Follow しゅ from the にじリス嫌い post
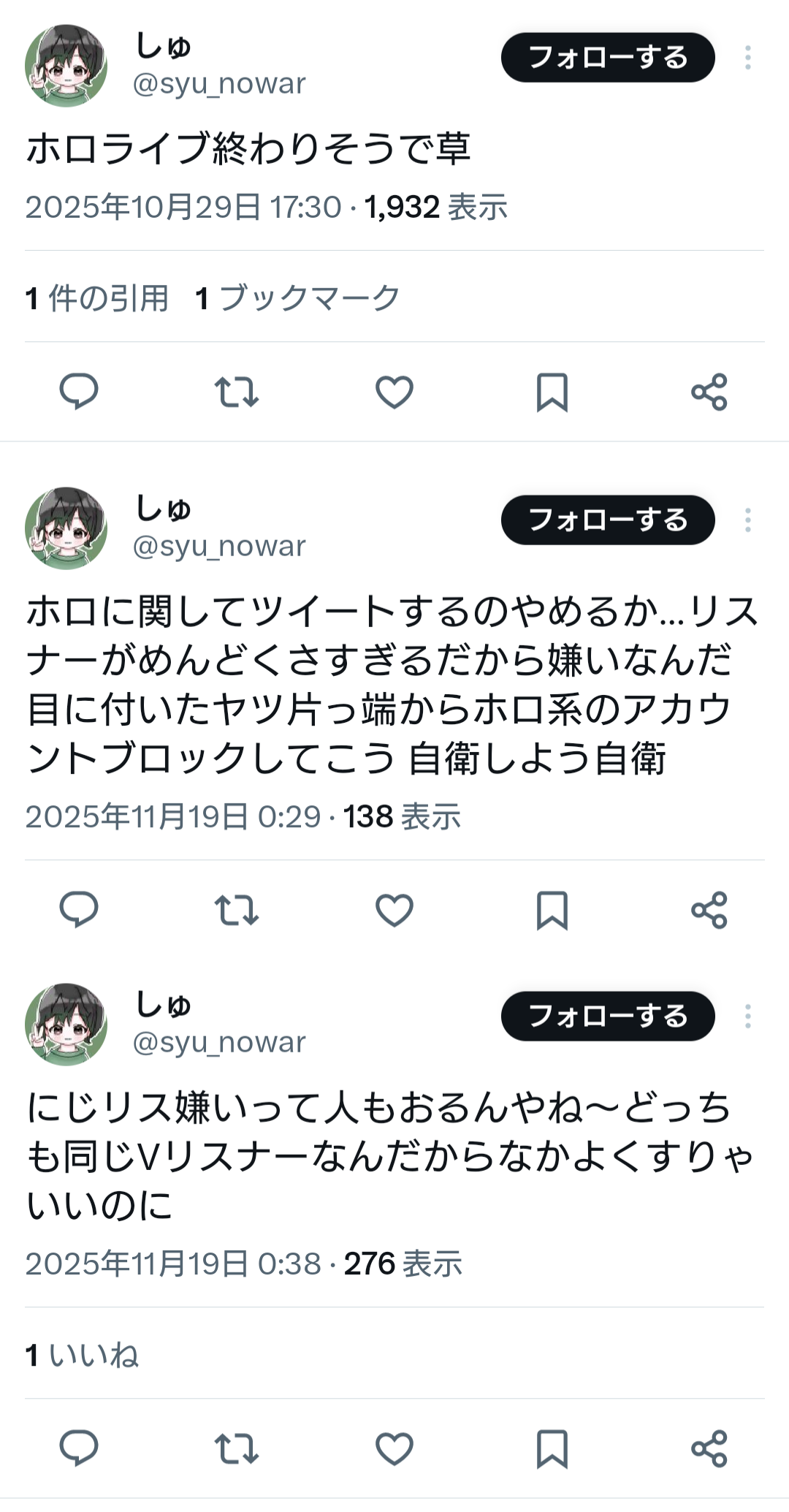The width and height of the screenshot is (789, 1512). 607,1016
